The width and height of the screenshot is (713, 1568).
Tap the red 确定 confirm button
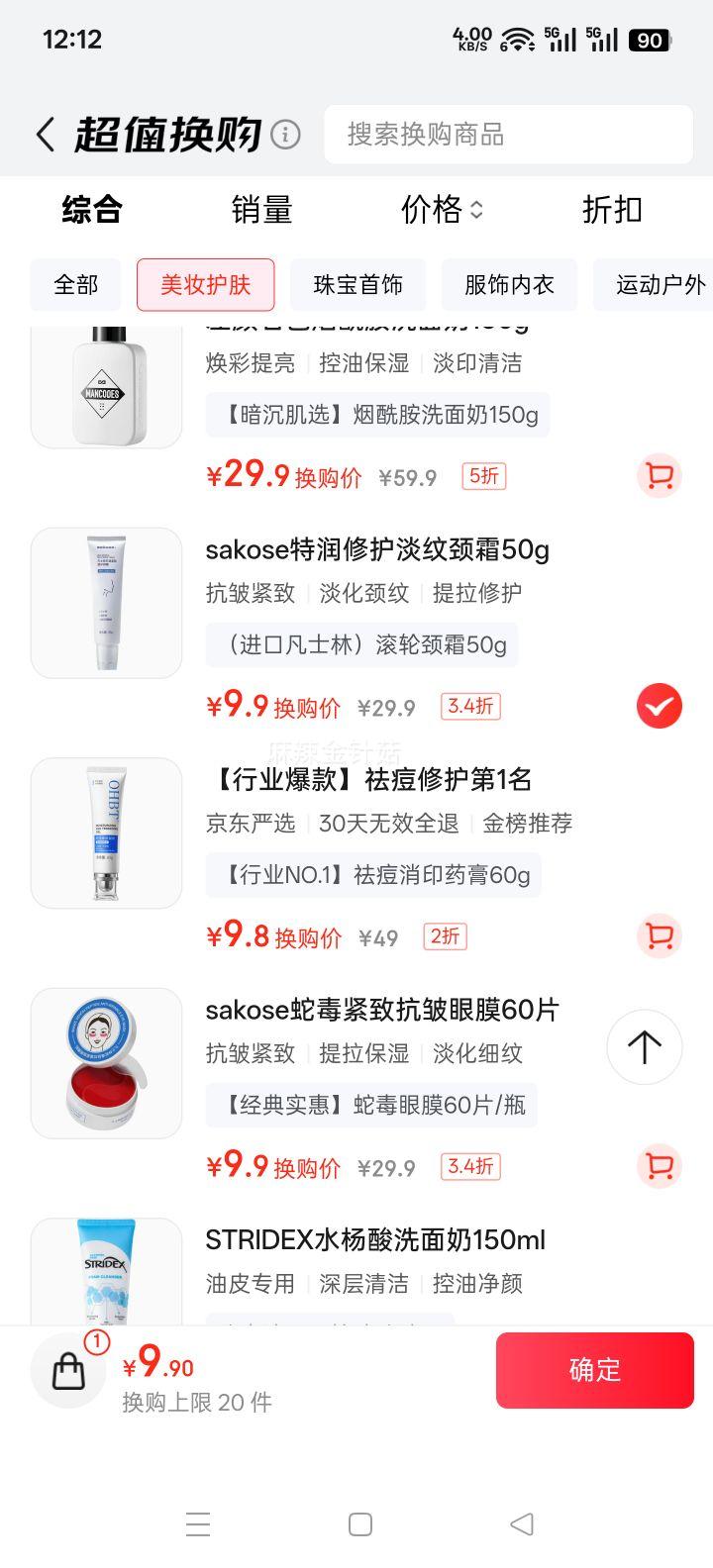click(594, 1371)
